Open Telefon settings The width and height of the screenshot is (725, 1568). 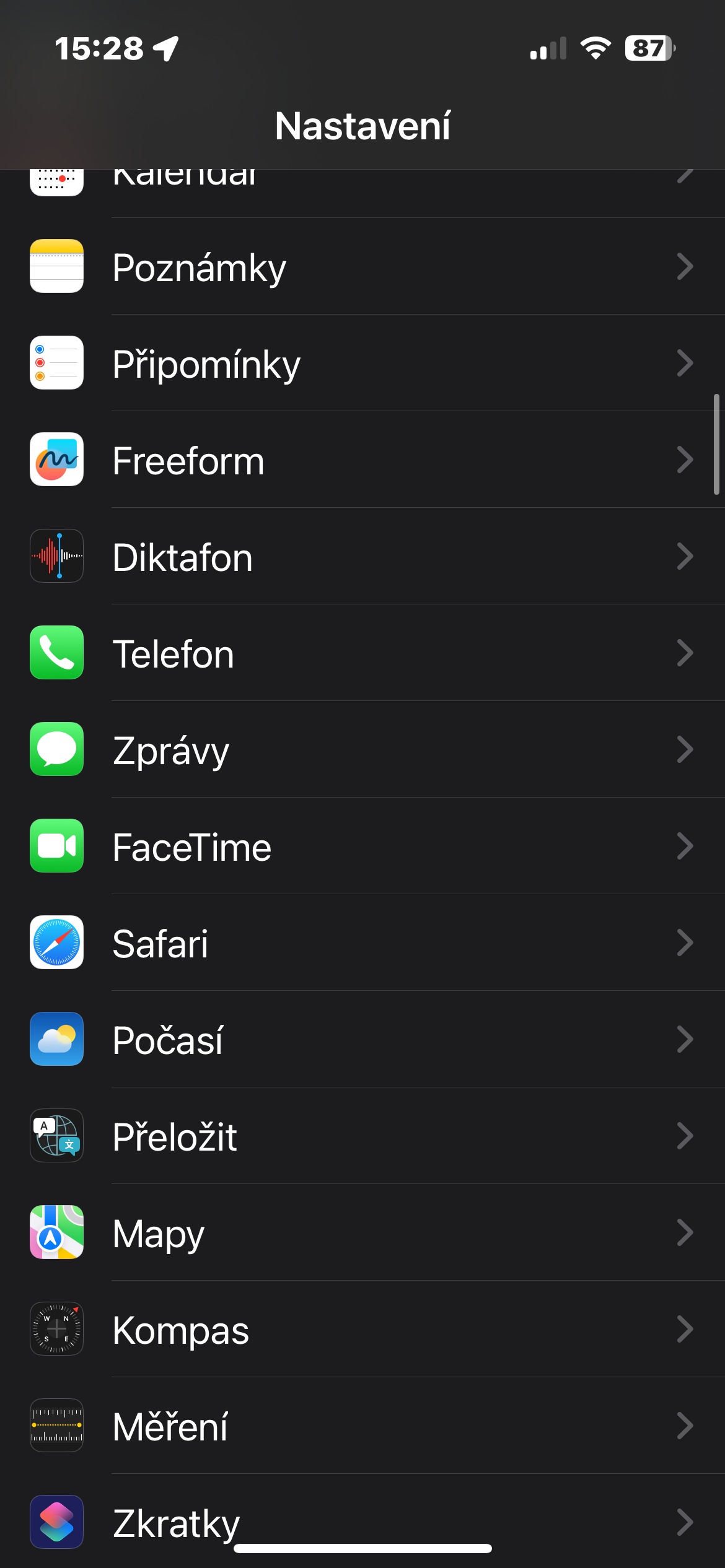pos(362,653)
